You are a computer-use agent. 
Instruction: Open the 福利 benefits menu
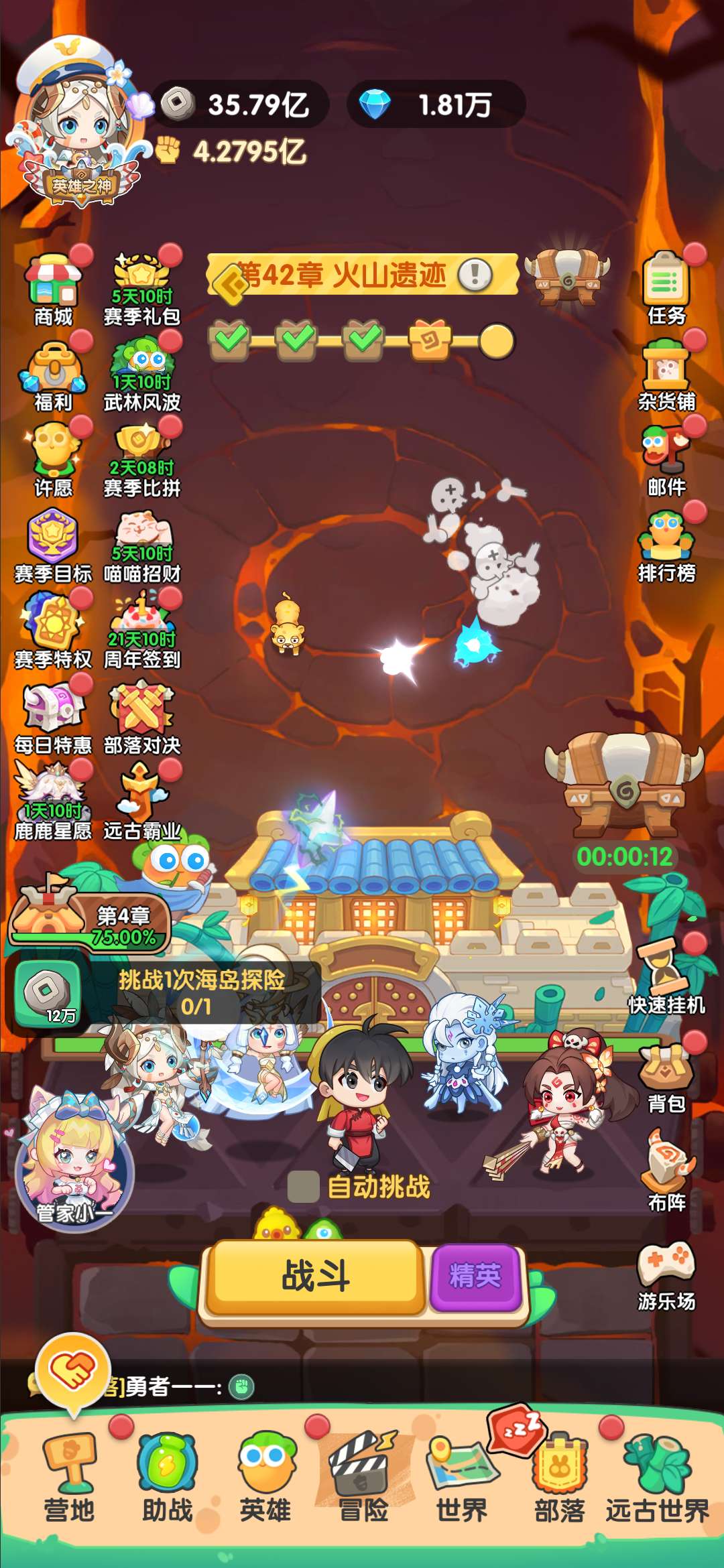53,375
